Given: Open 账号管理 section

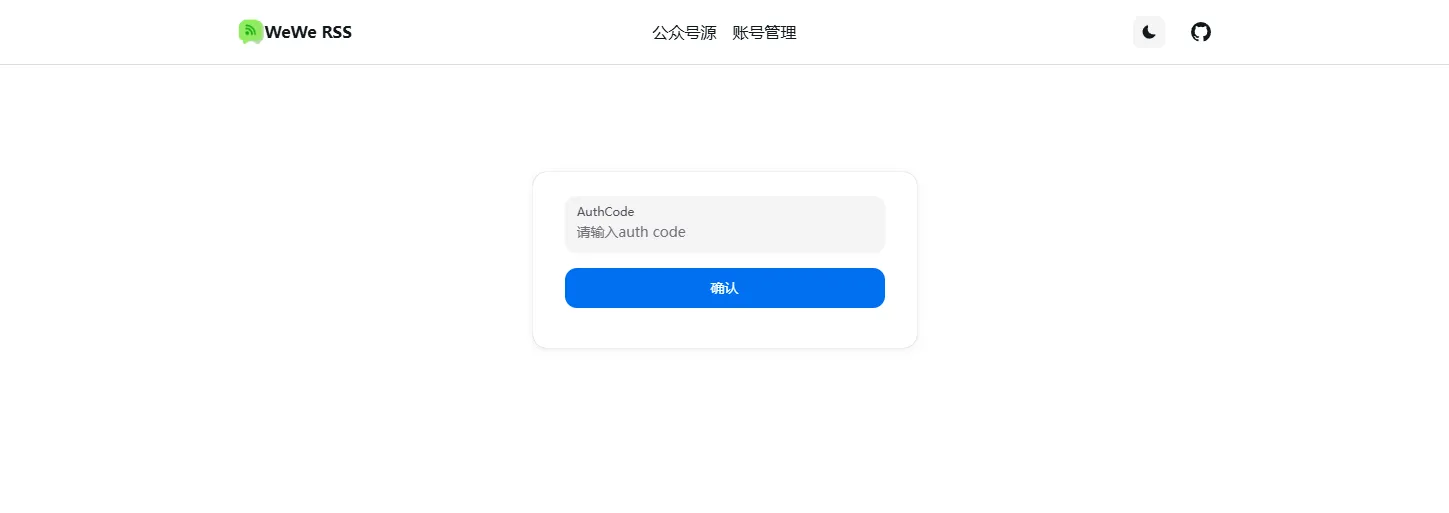Looking at the screenshot, I should point(764,32).
